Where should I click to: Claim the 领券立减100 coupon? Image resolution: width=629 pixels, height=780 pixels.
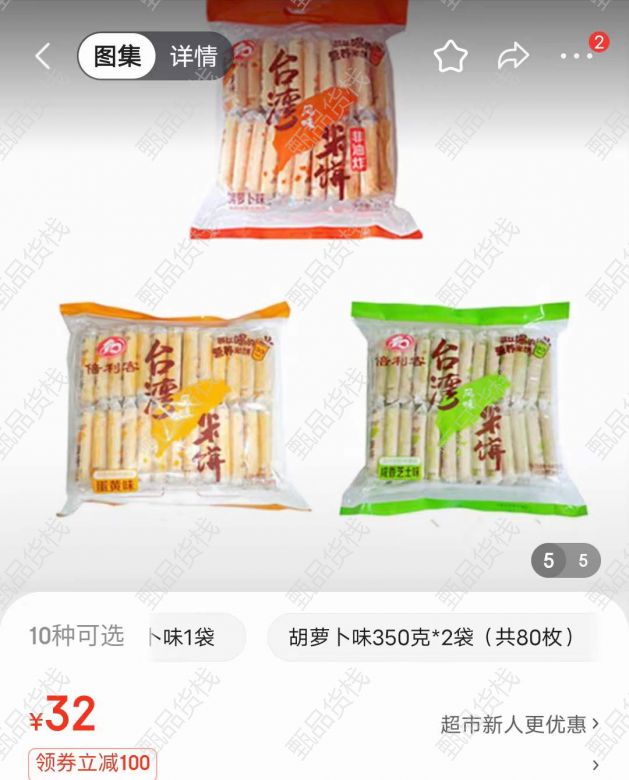90,764
